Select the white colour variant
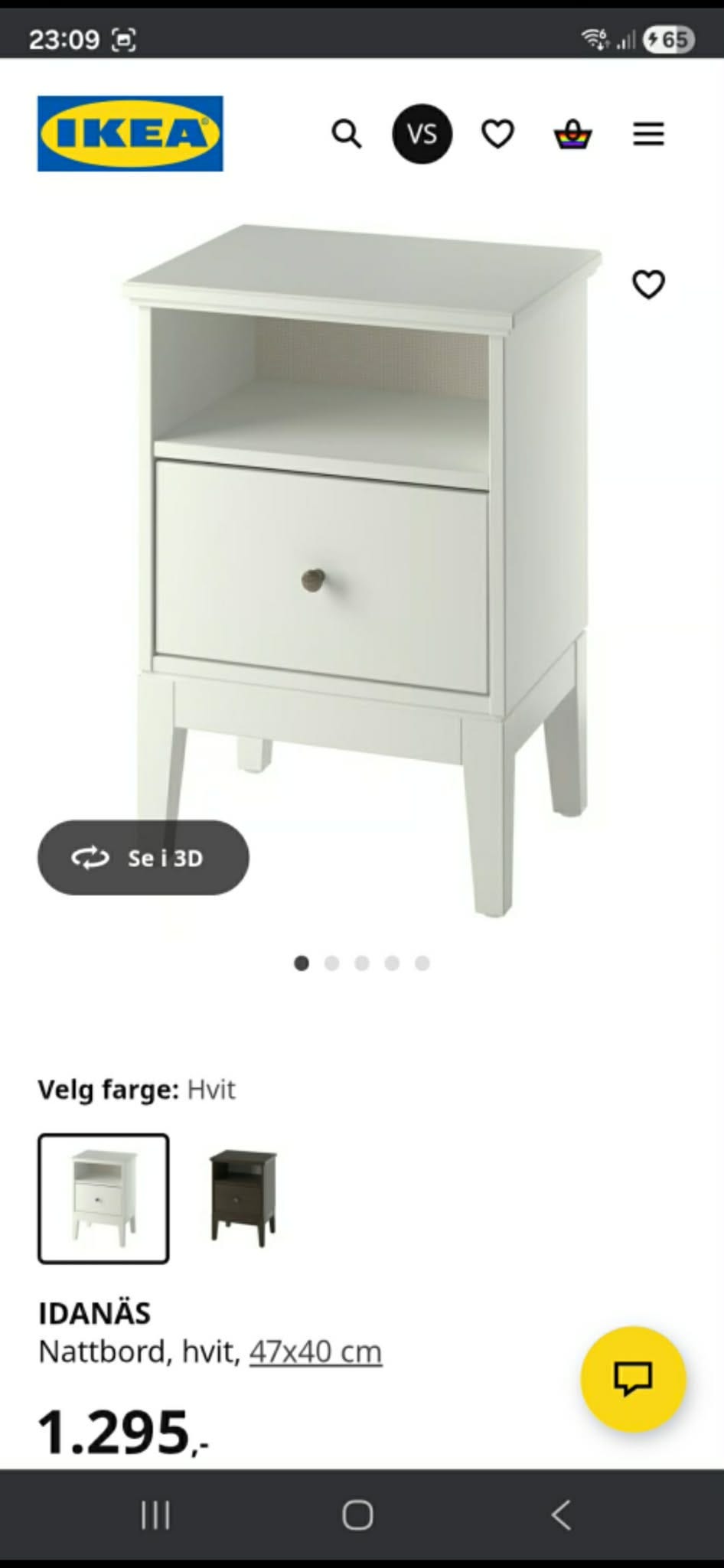The image size is (724, 1568). (103, 1198)
